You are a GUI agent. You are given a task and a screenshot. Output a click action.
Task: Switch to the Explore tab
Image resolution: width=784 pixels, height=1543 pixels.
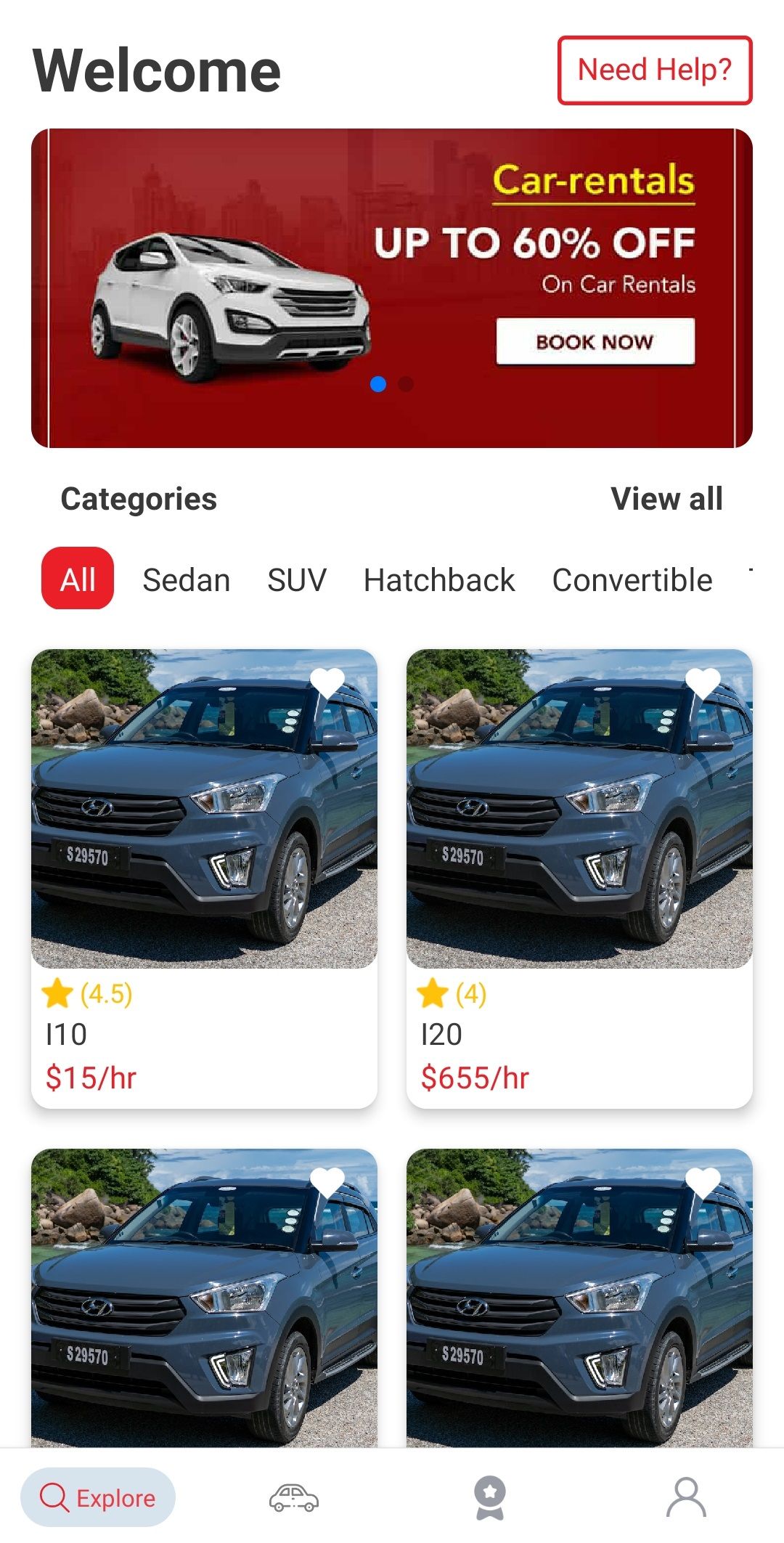coord(98,1497)
